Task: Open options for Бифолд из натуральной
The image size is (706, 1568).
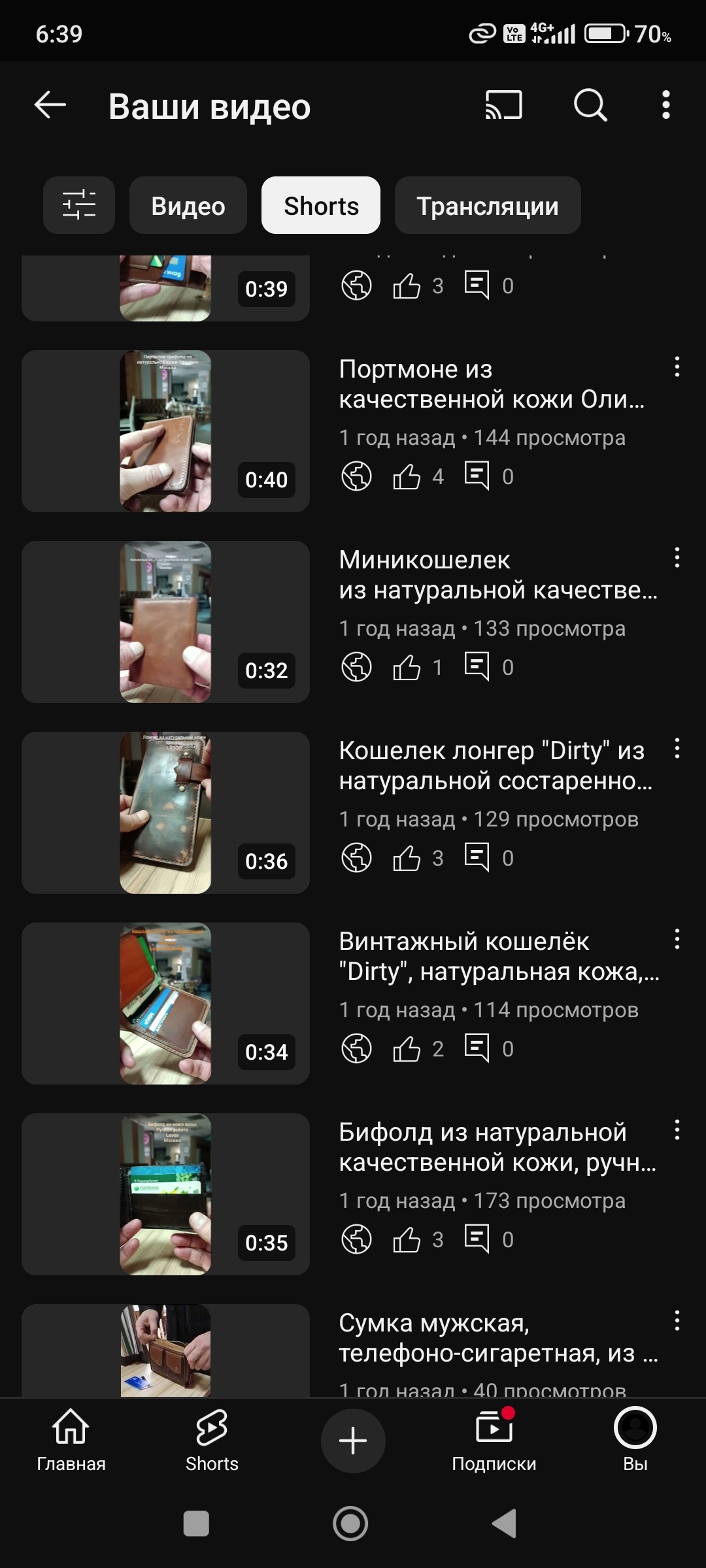Action: tap(677, 1130)
